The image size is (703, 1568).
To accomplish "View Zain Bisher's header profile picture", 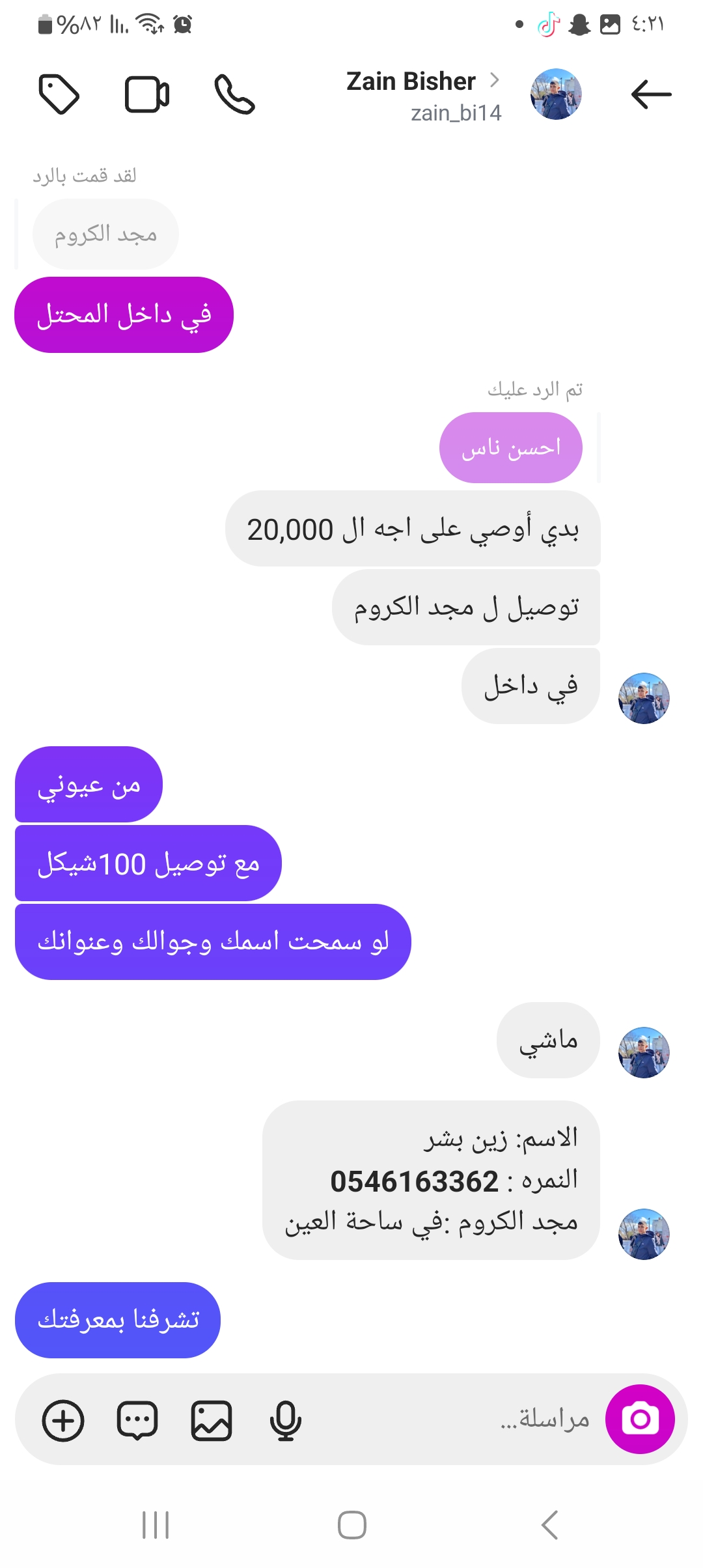I will pos(556,94).
